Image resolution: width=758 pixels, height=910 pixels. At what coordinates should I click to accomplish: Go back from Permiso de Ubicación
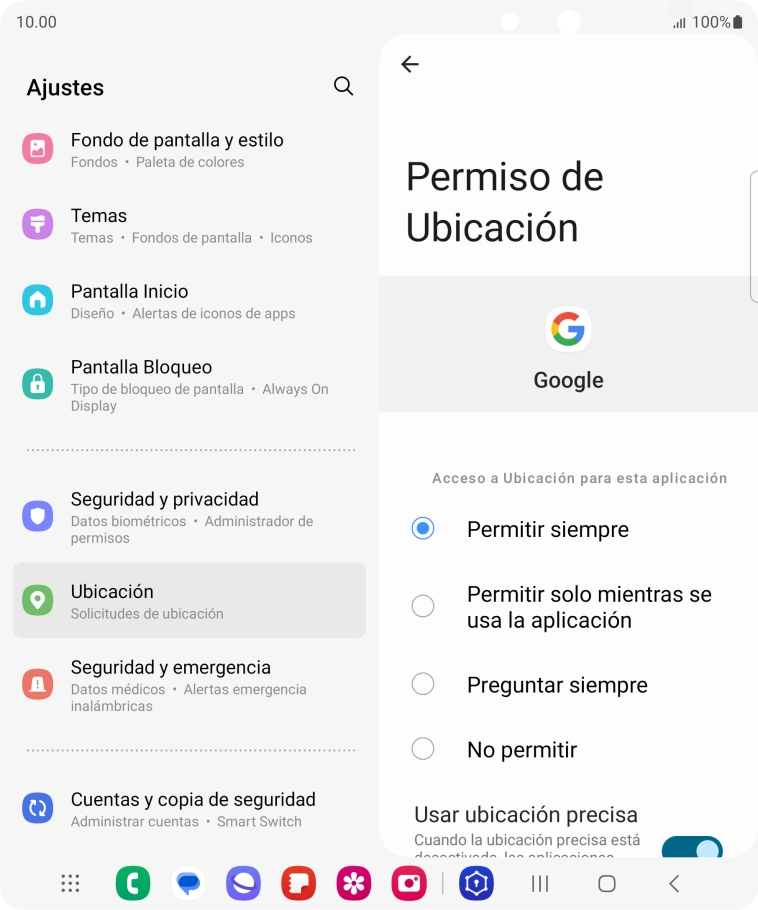click(409, 64)
